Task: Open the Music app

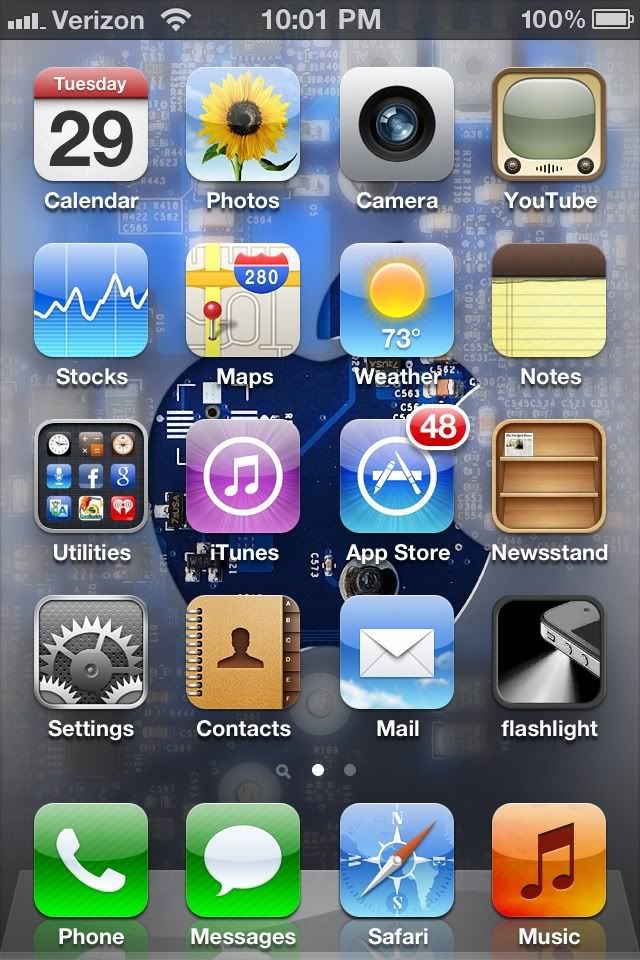Action: 549,860
